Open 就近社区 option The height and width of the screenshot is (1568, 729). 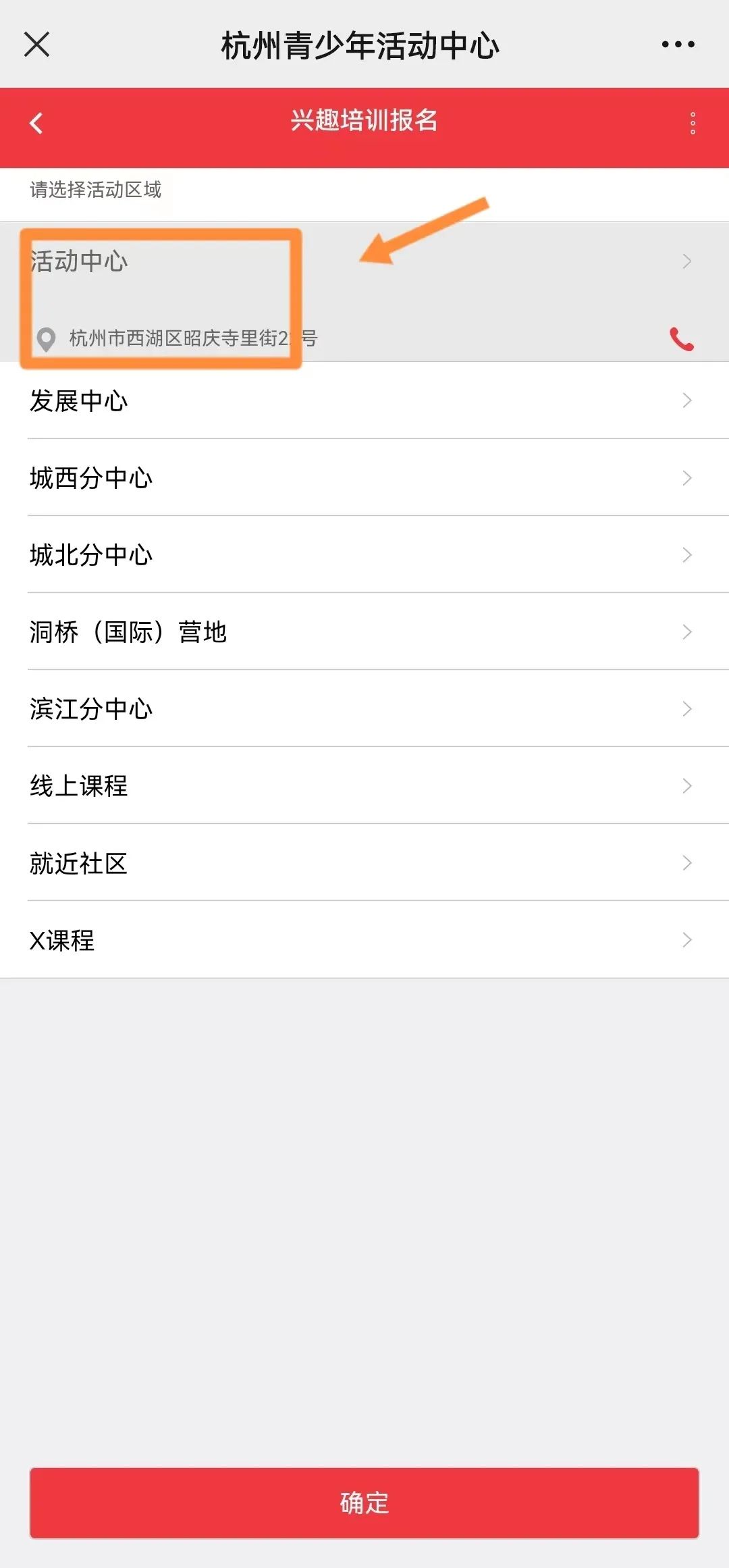click(x=364, y=862)
